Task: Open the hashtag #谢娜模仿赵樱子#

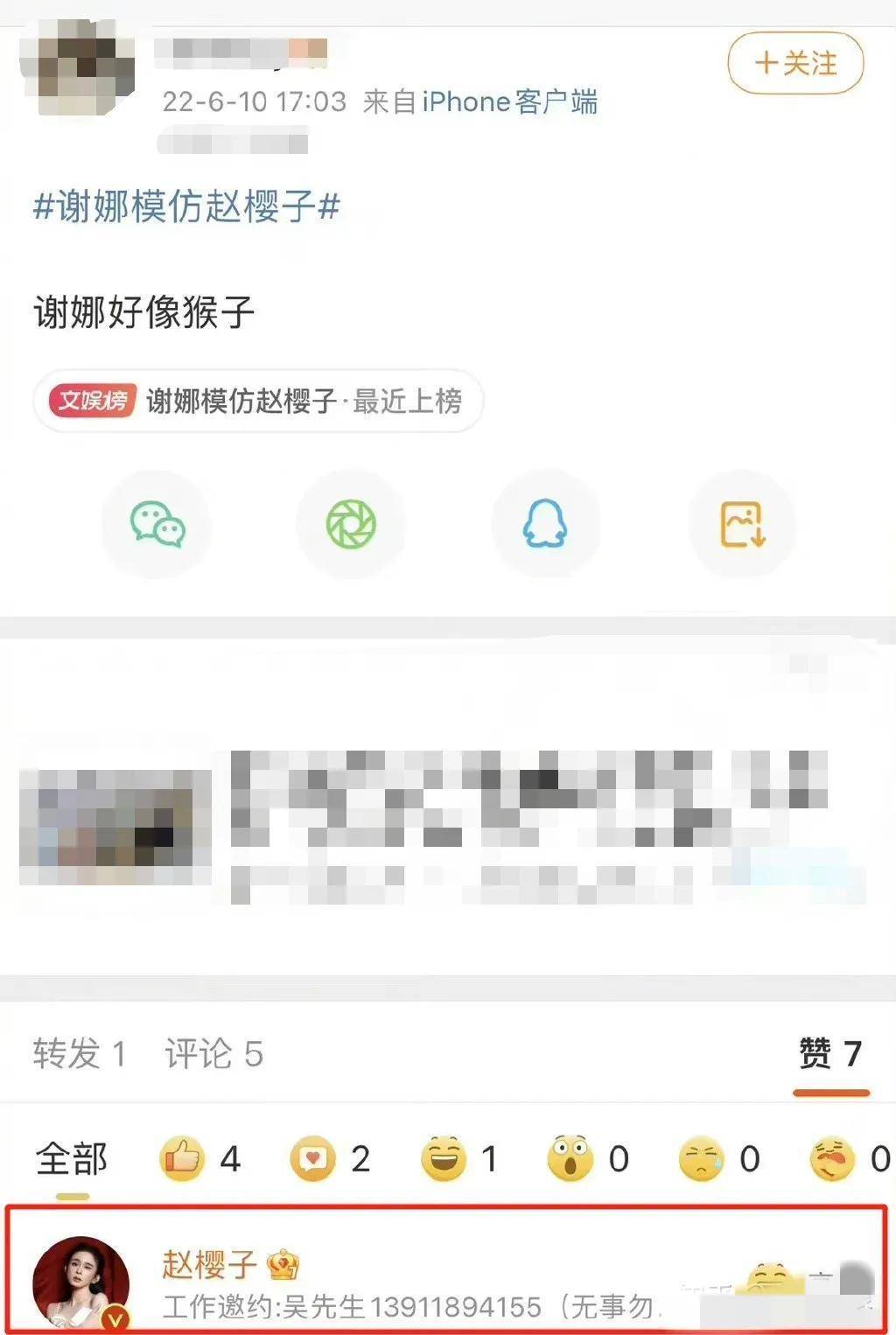Action: [185, 207]
